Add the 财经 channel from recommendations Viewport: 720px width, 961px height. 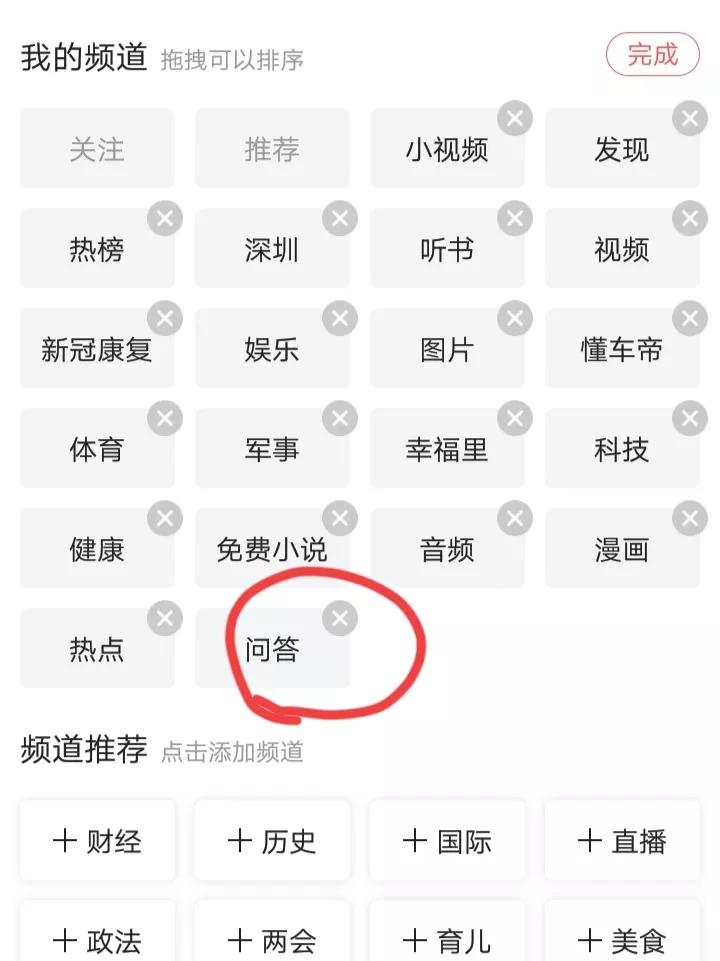pos(97,841)
